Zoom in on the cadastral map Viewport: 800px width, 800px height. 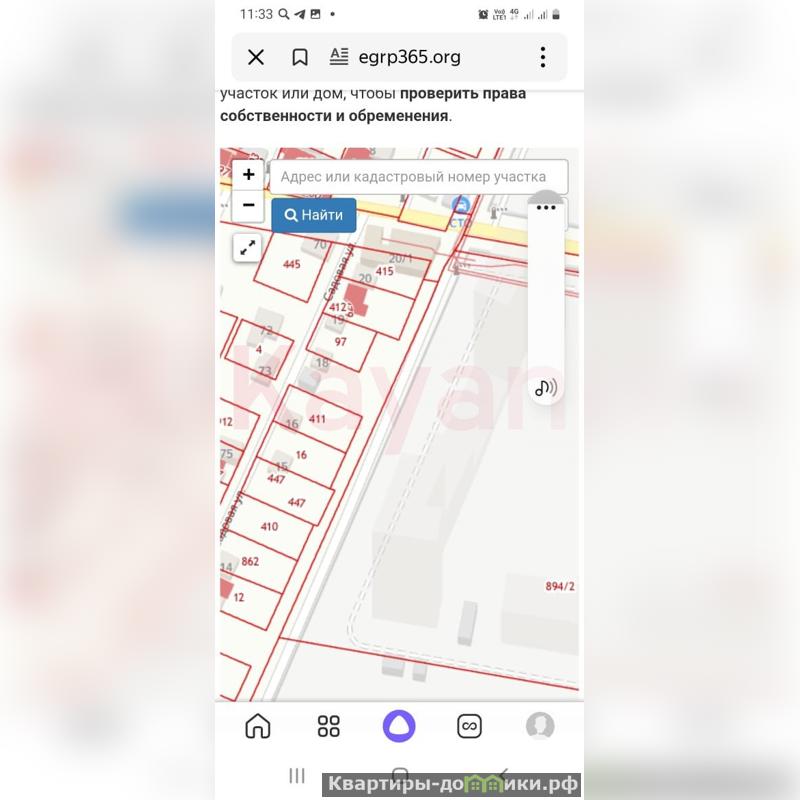(x=248, y=174)
